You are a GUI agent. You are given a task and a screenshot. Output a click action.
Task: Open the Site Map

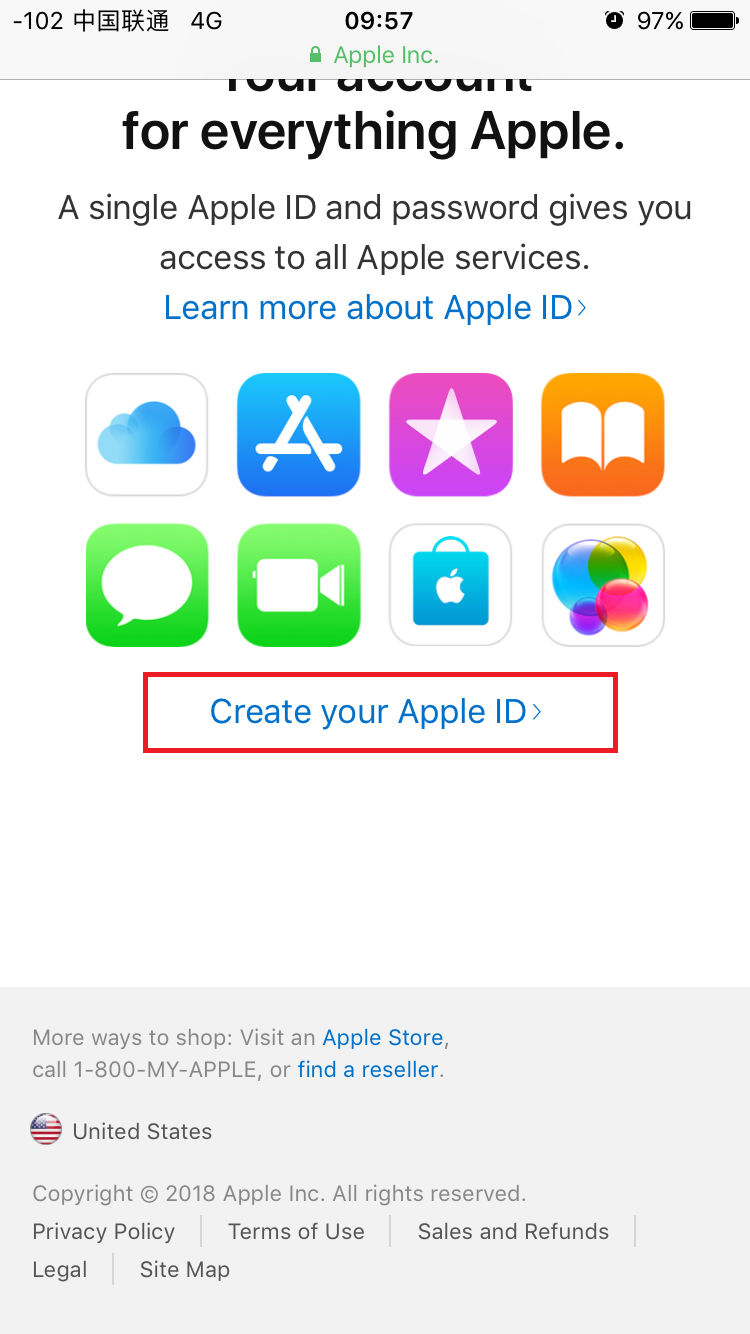click(x=185, y=1269)
